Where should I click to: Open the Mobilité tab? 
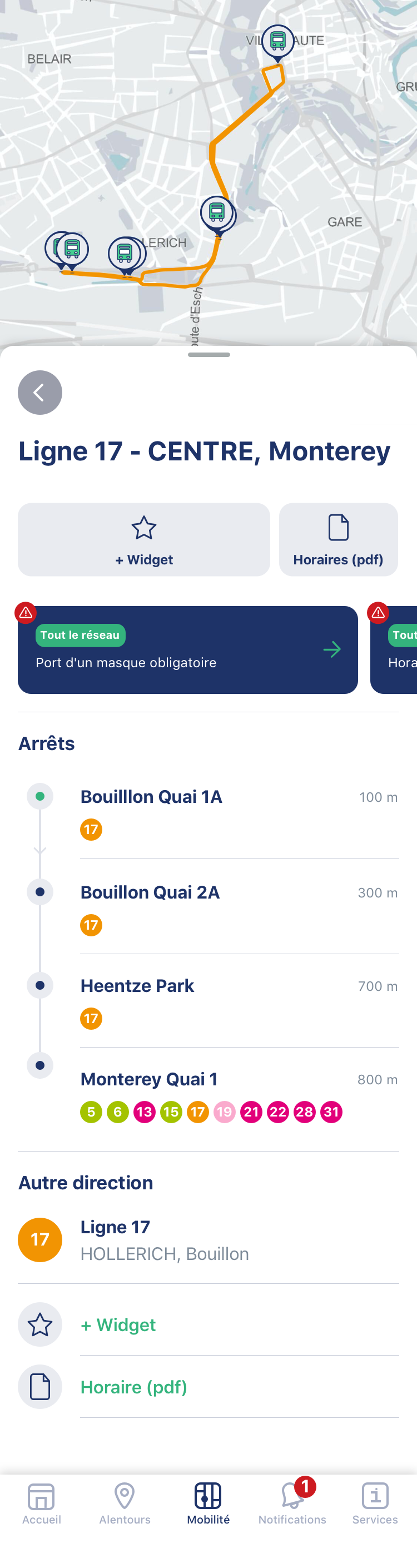[x=208, y=1504]
